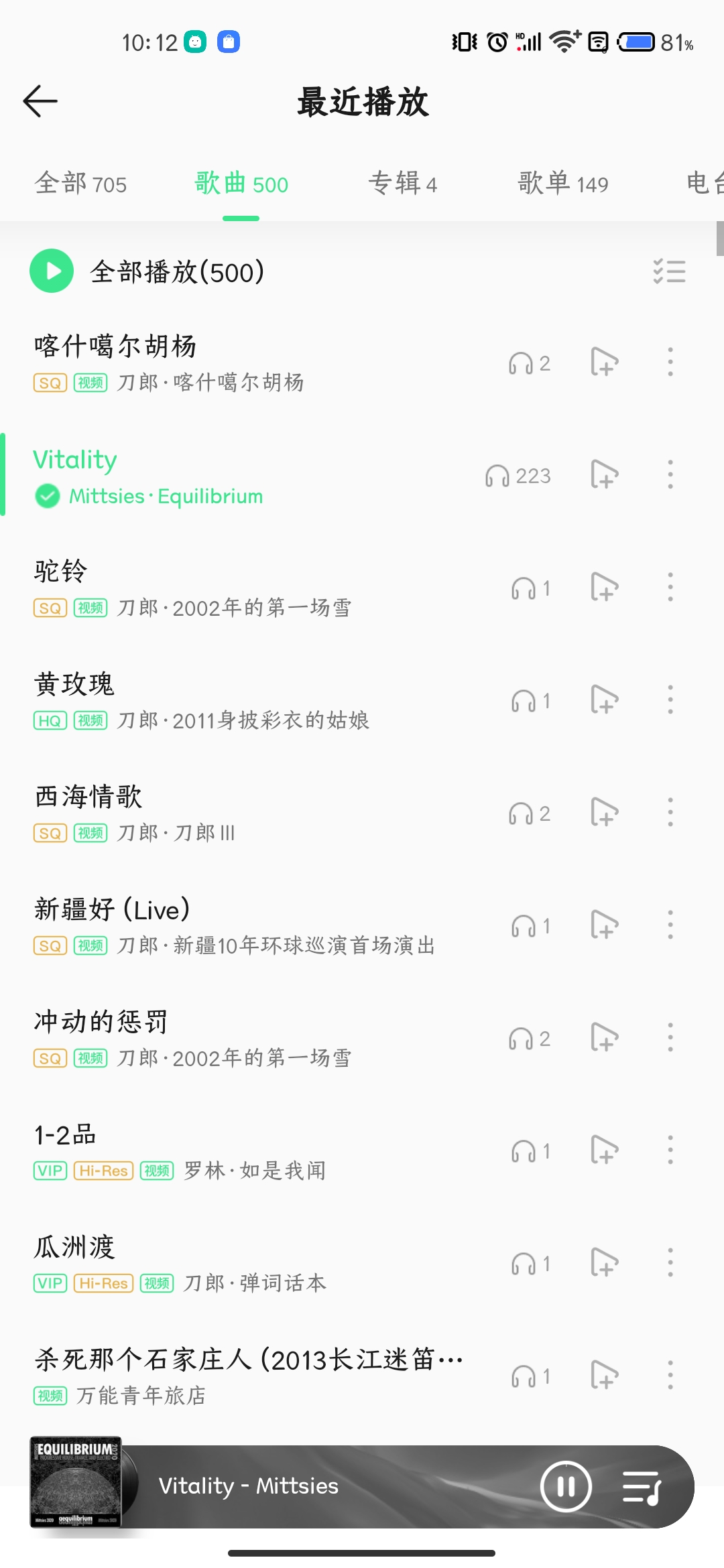This screenshot has width=724, height=1568.
Task: Switch to the 全部 705 tab
Action: 80,183
